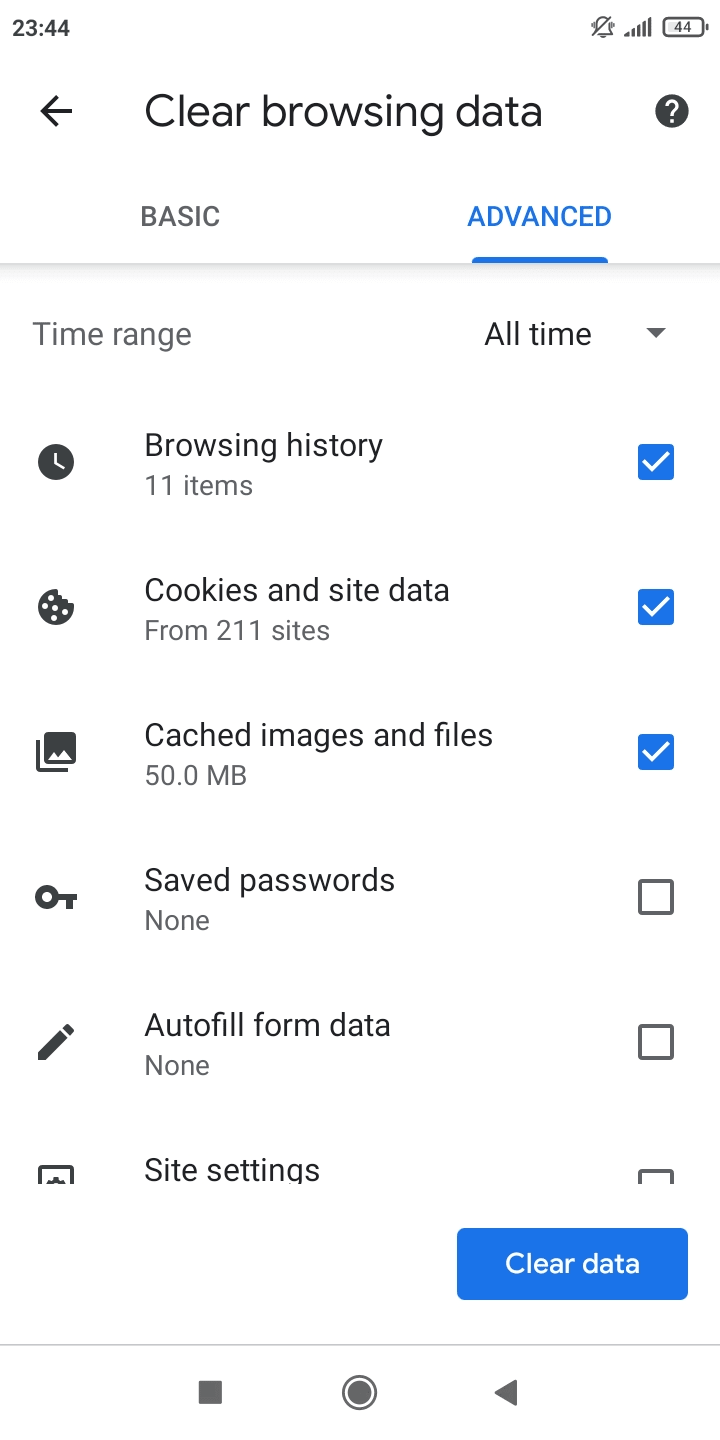This screenshot has width=720, height=1440.
Task: Go back using the top-left arrow
Action: click(56, 111)
